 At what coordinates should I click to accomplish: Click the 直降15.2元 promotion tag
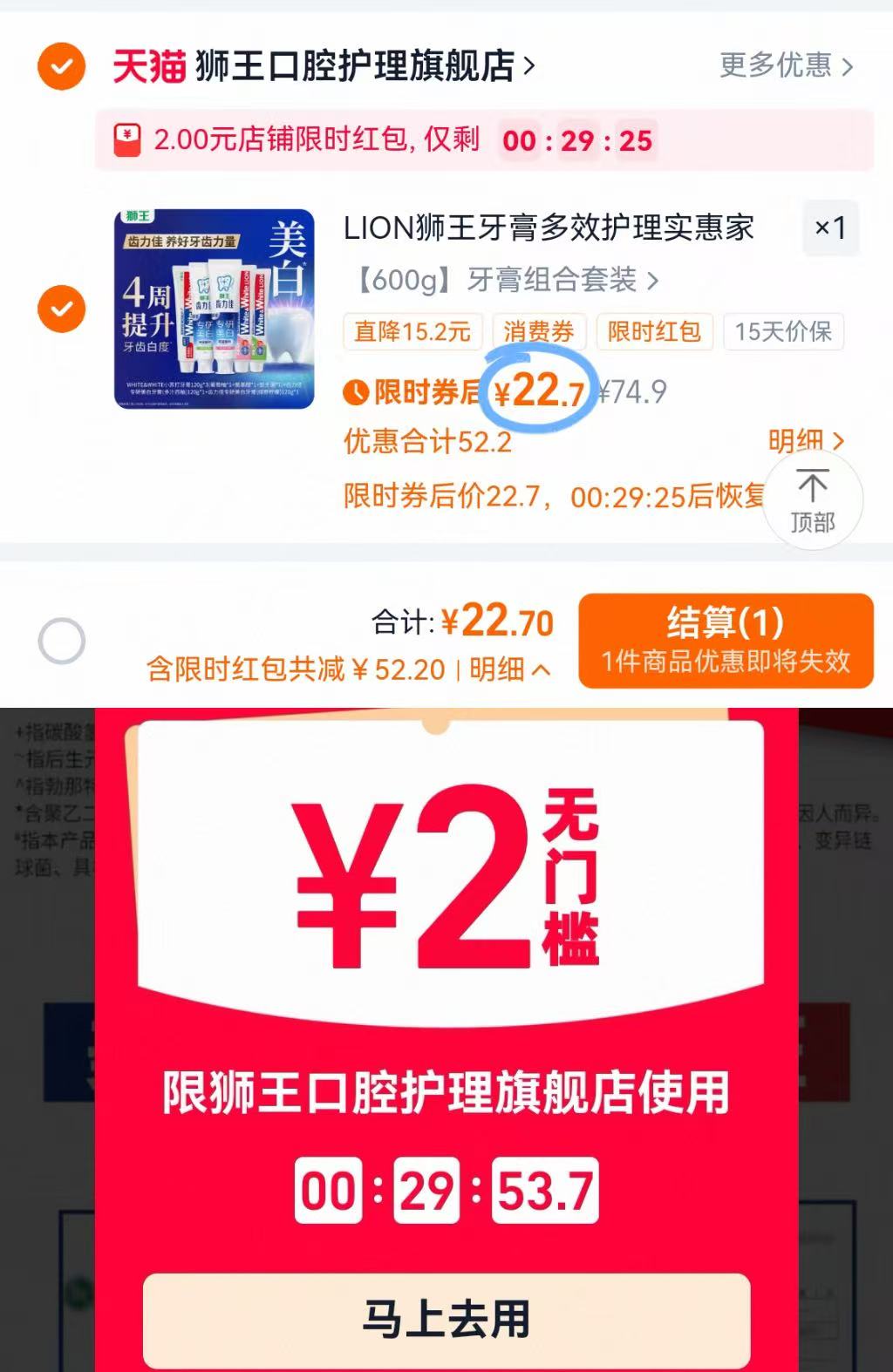click(x=412, y=331)
